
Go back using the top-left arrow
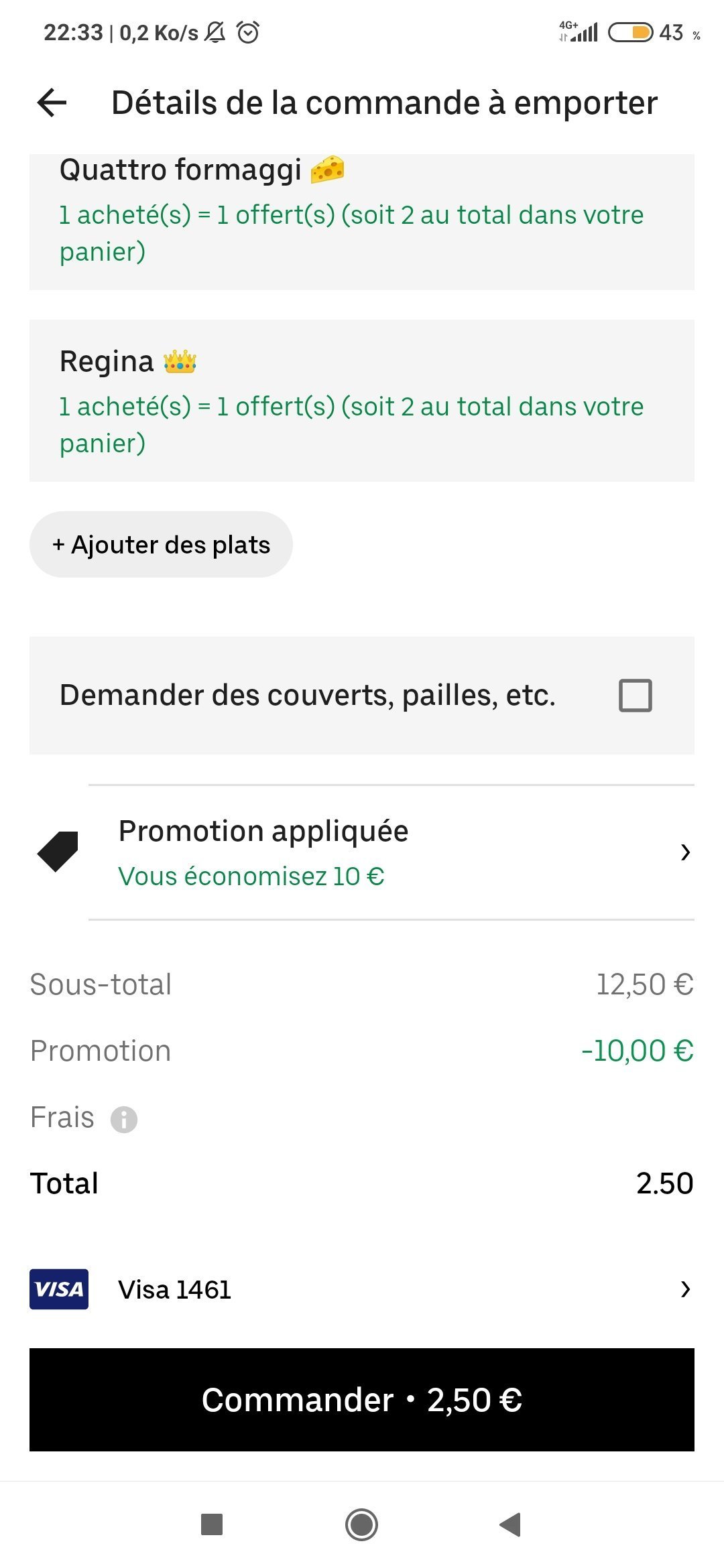(52, 103)
